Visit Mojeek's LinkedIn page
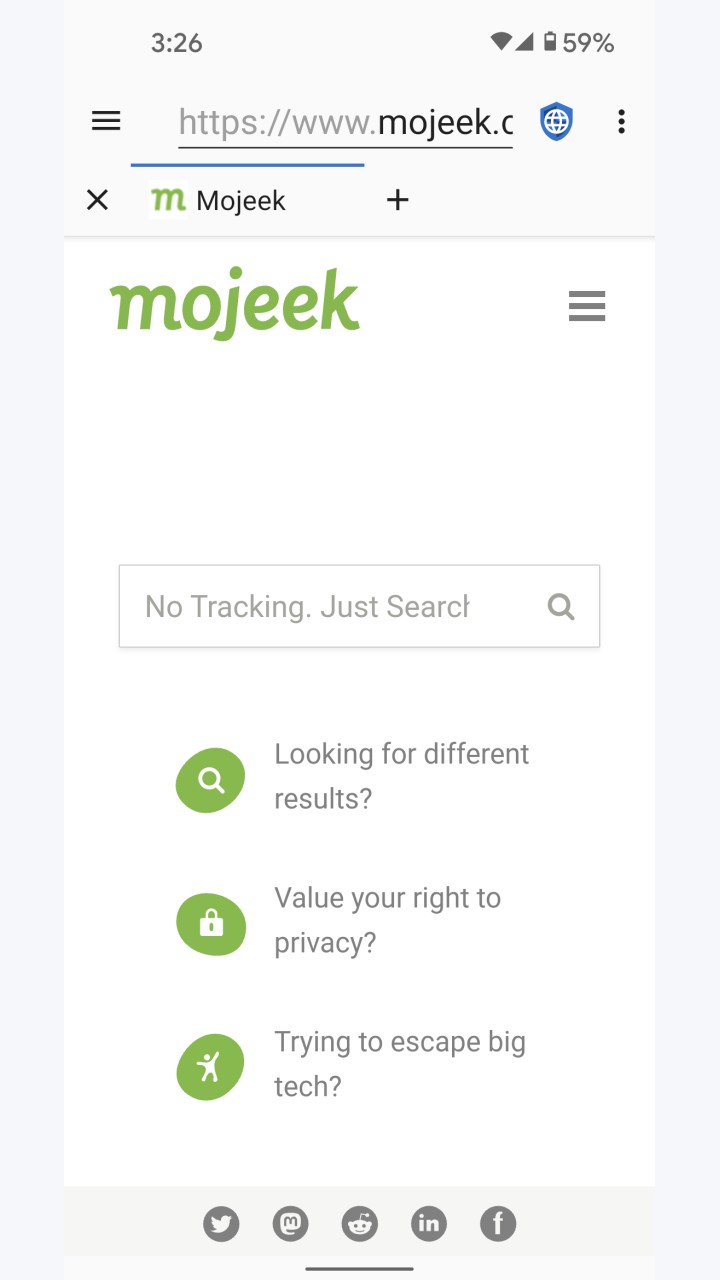 coord(429,1223)
